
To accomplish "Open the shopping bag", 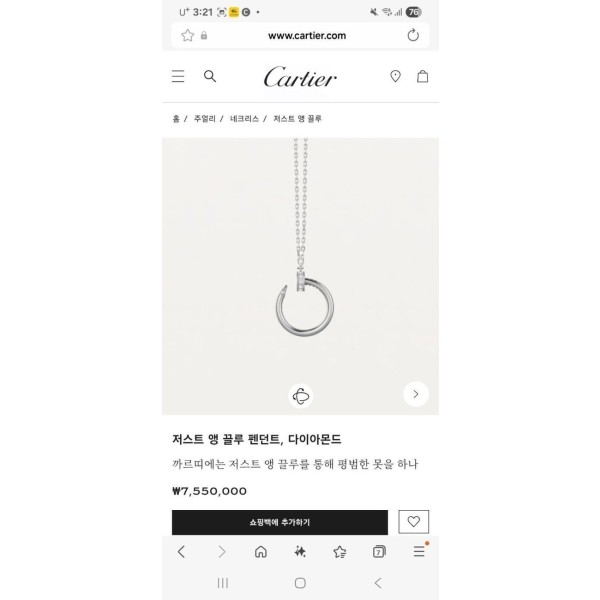I will click(x=423, y=76).
